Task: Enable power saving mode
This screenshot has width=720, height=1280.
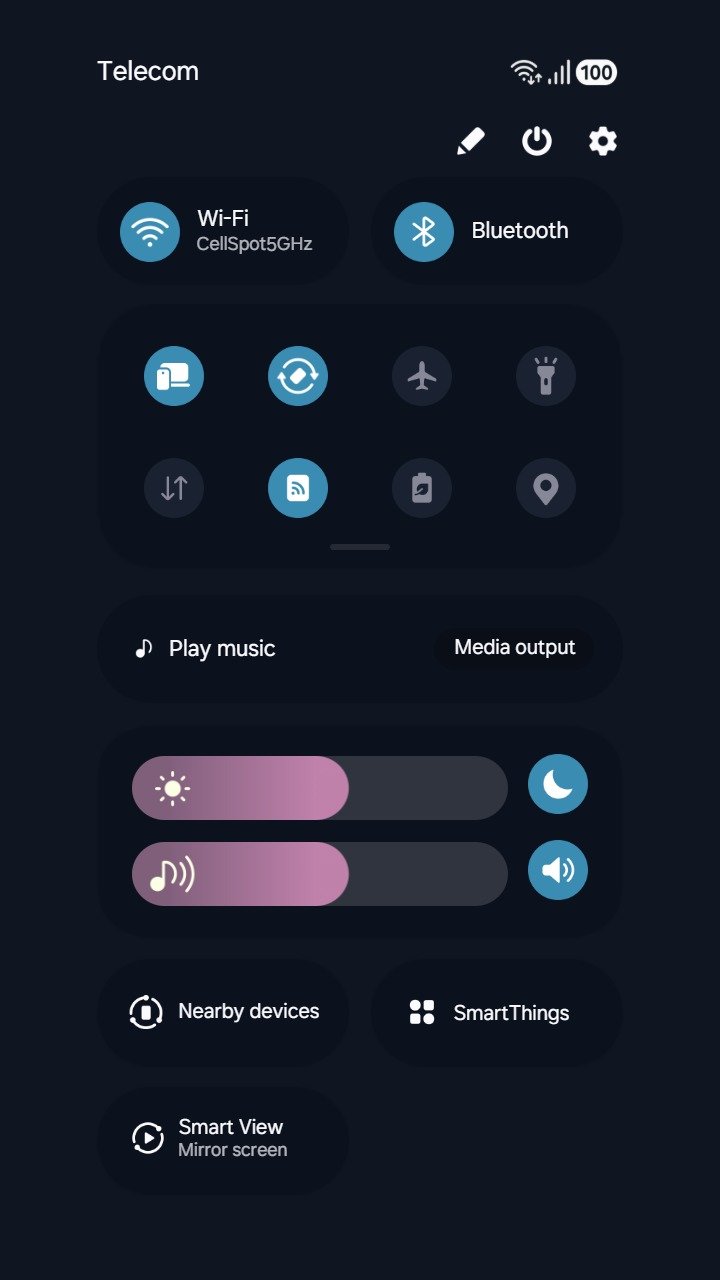Action: pyautogui.click(x=422, y=488)
